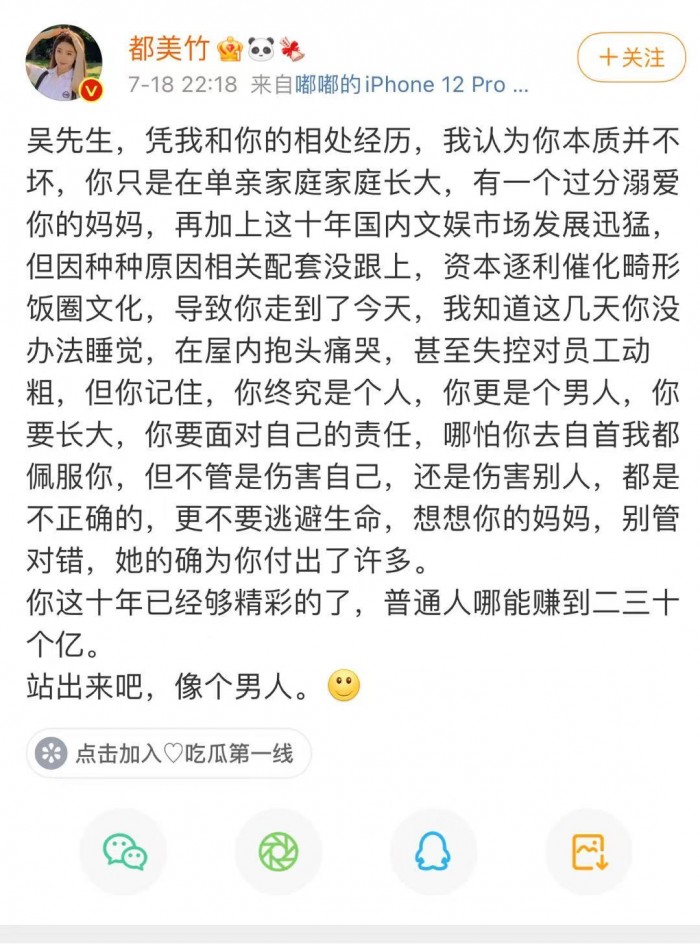Open the 嘟嘟的iPhone 12 Pro source link
Viewport: 700px width, 945px height.
click(412, 84)
